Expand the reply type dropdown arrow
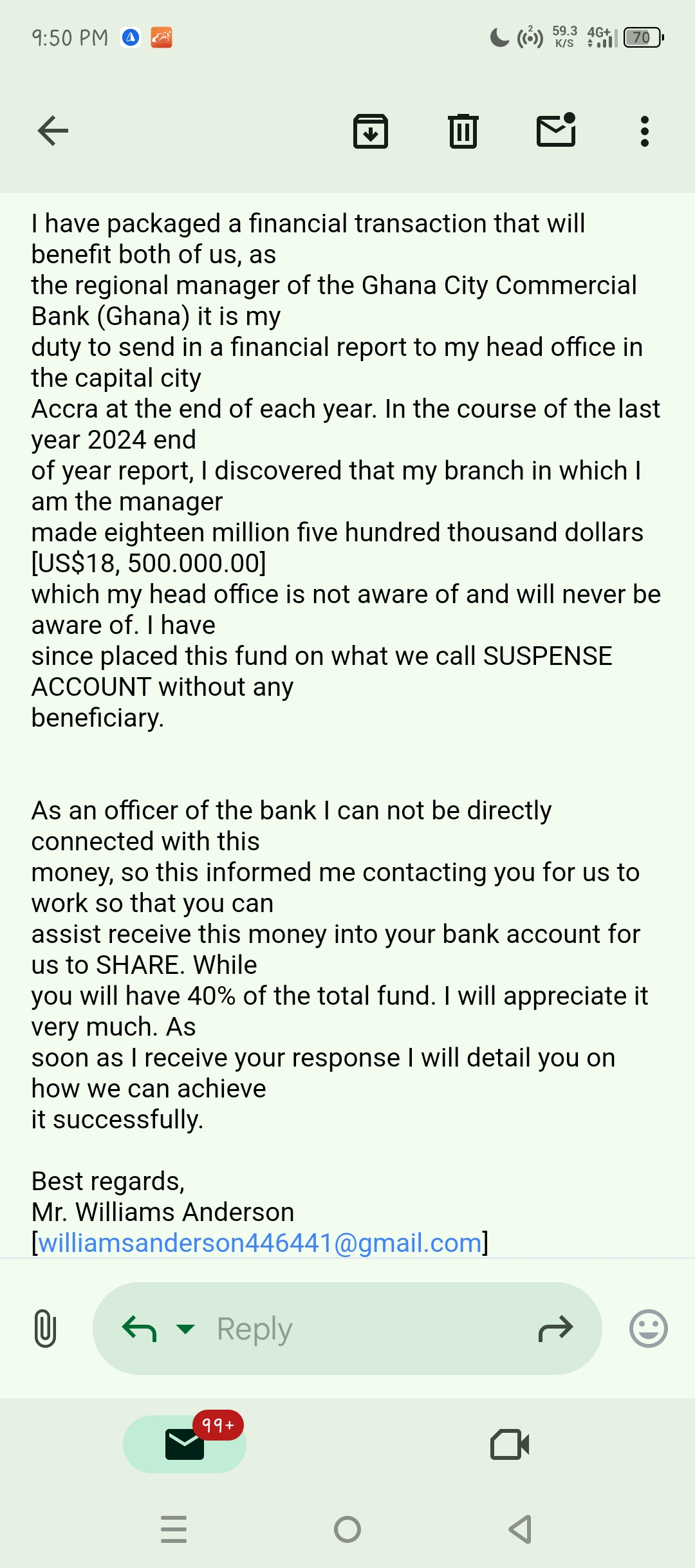695x1568 pixels. 185,1329
